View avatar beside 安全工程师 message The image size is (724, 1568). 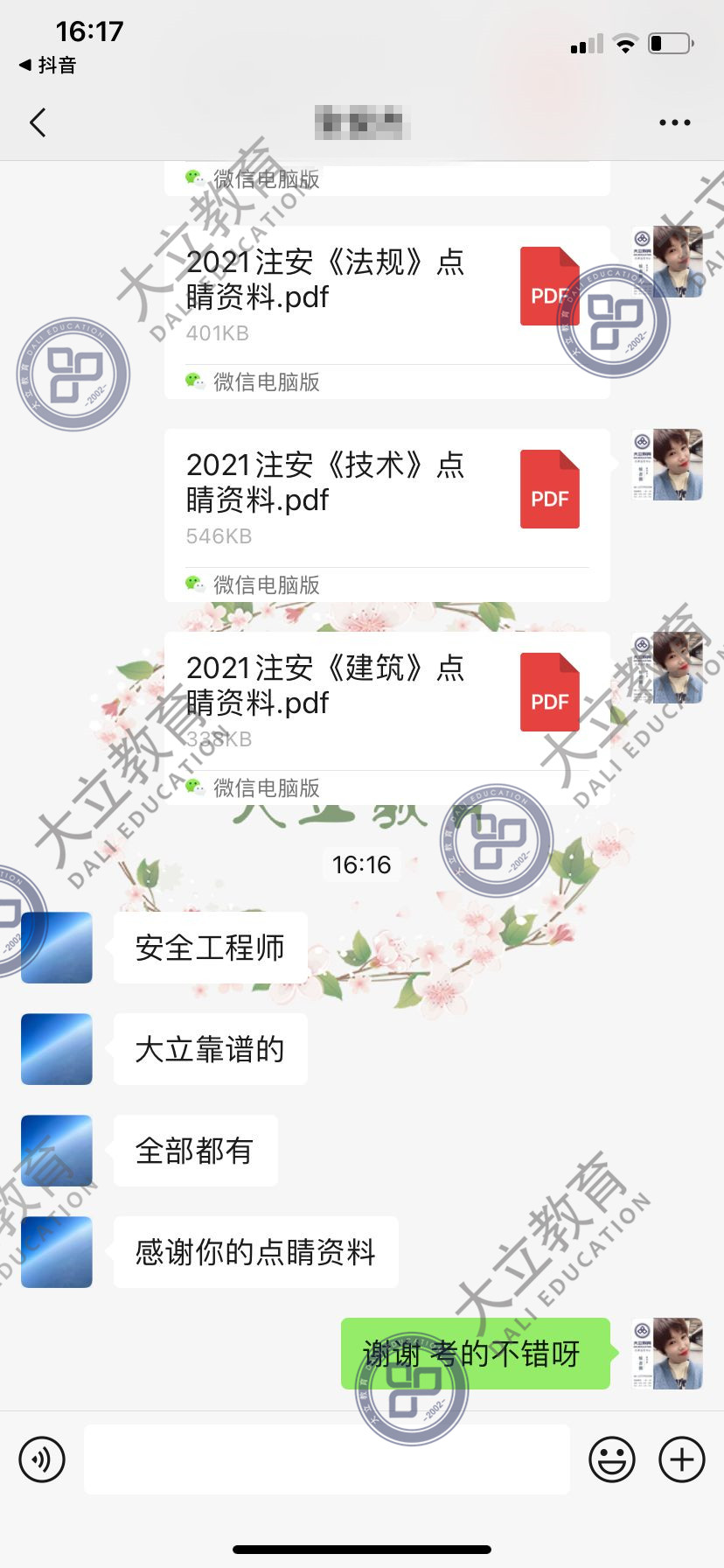point(57,948)
